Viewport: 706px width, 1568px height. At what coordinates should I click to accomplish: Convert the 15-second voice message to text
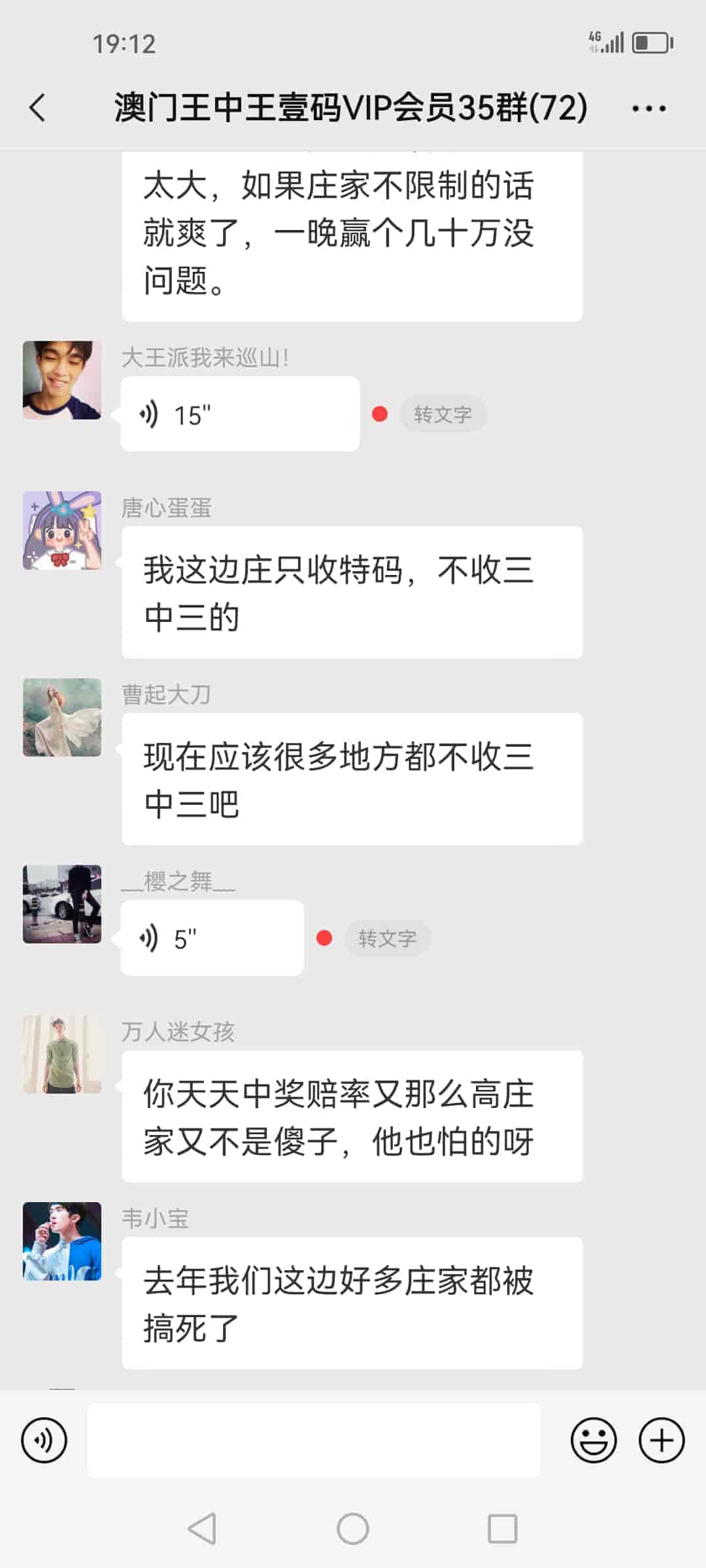pos(443,414)
